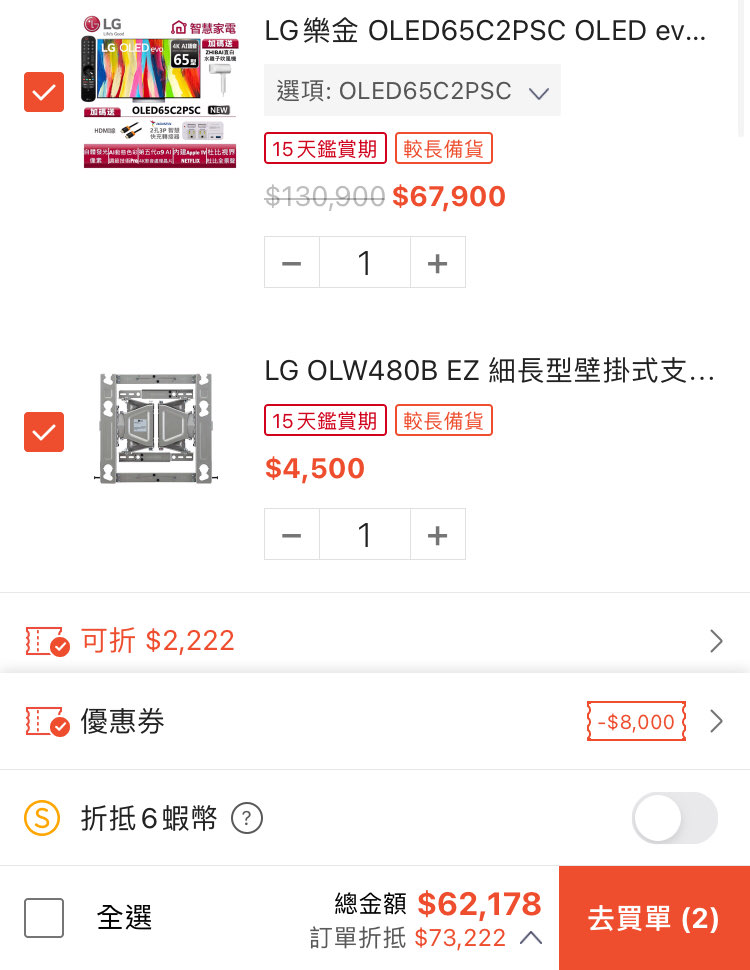Expand the 訂單折抵 discount details

click(x=531, y=938)
